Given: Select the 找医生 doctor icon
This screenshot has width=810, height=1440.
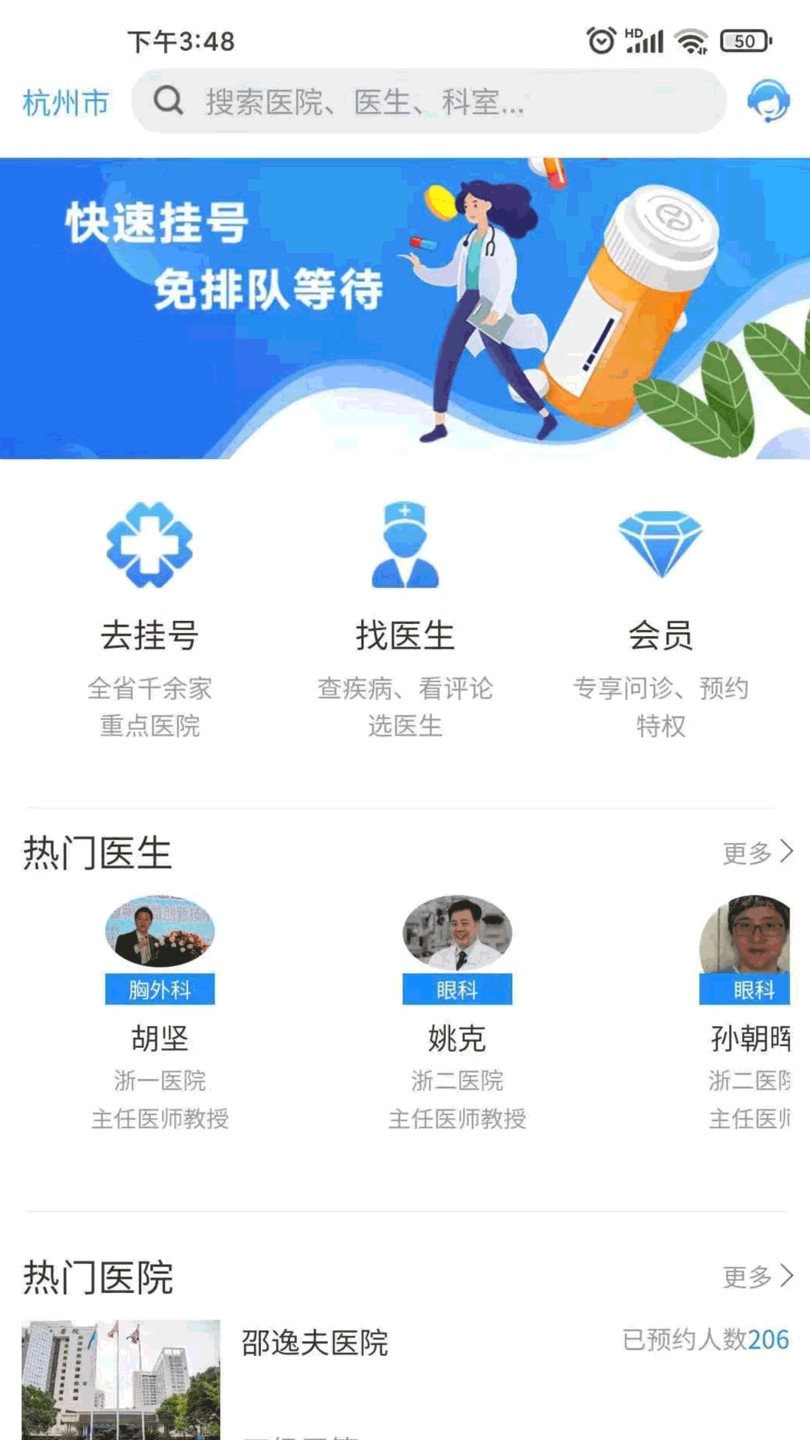Looking at the screenshot, I should [404, 545].
